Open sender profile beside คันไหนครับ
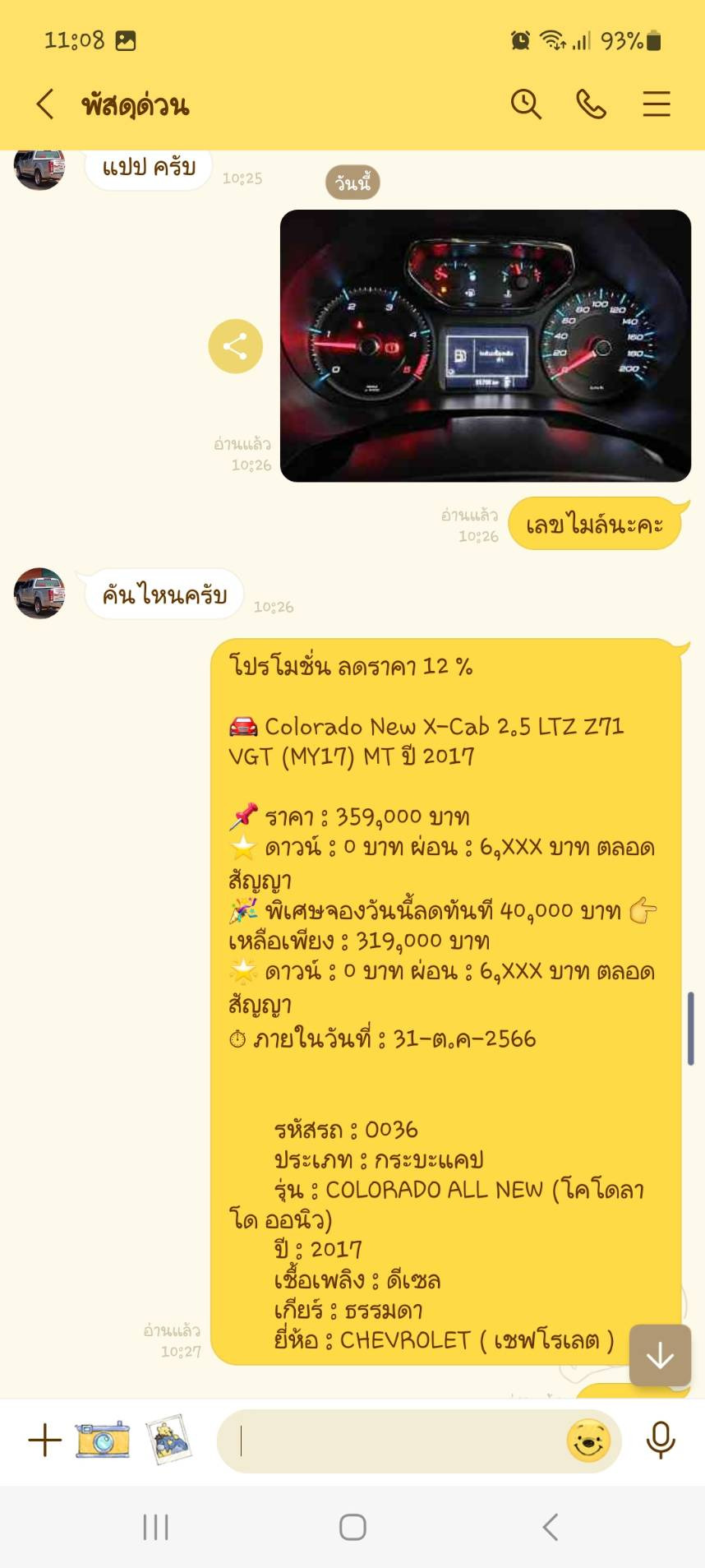 click(39, 593)
